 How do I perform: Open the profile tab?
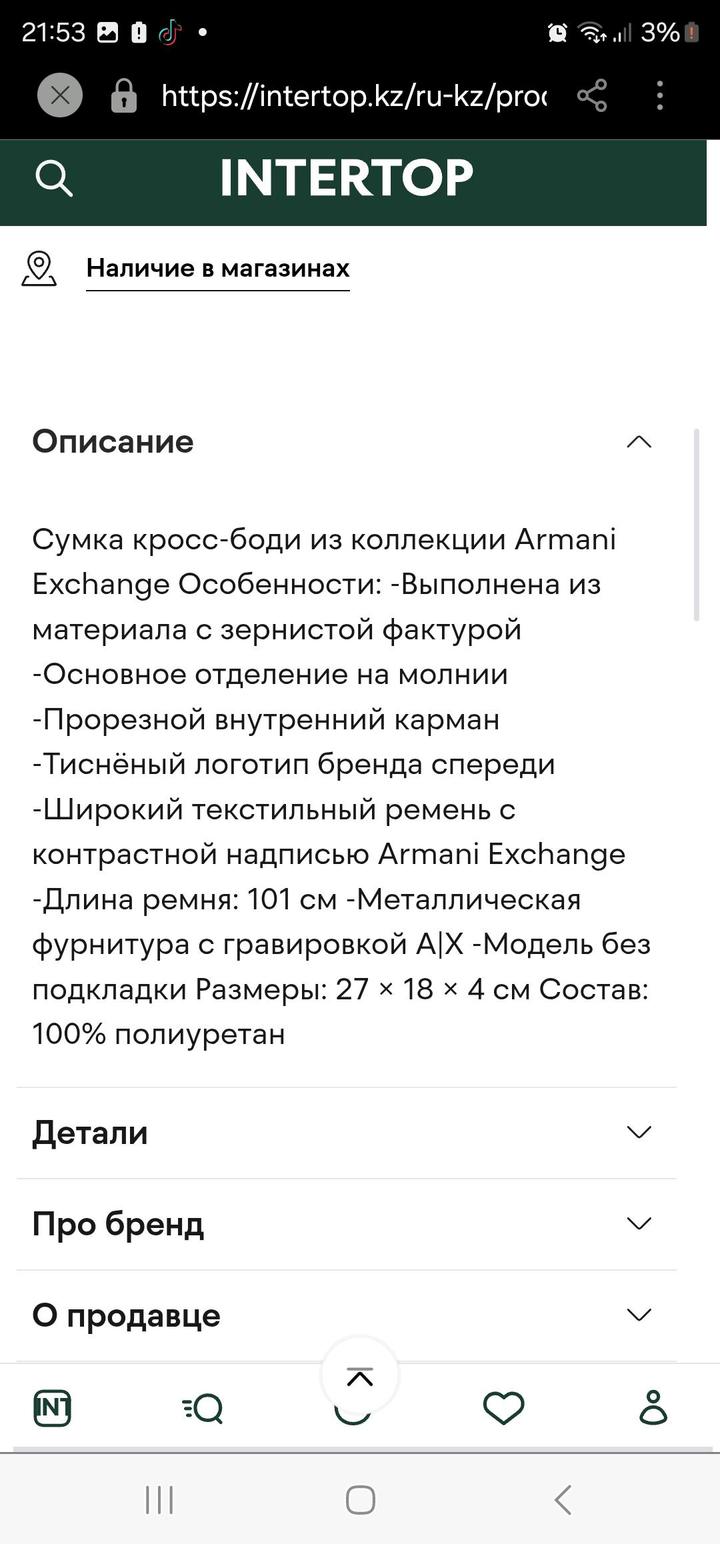tap(653, 1408)
